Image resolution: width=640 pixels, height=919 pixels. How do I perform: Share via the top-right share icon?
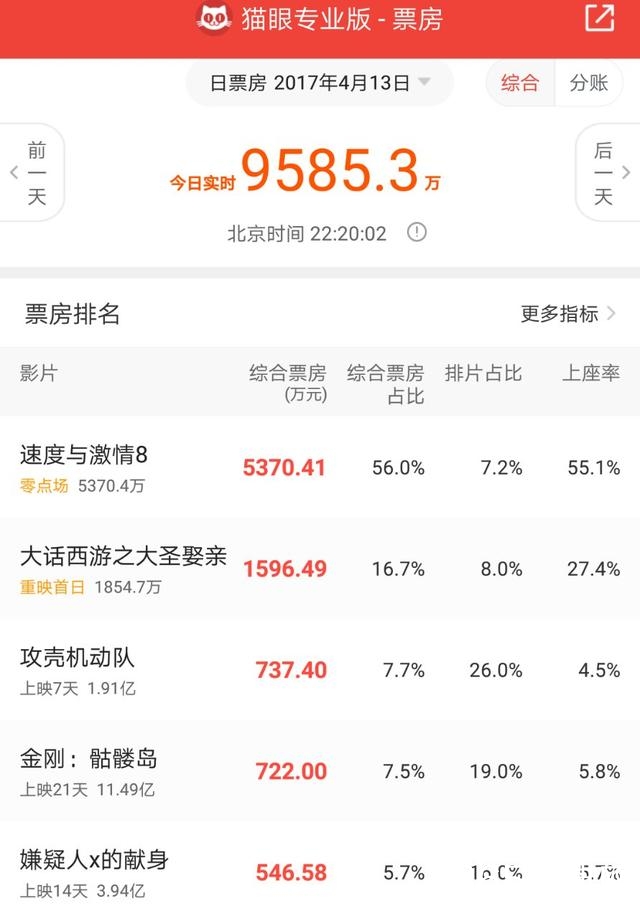pos(600,19)
